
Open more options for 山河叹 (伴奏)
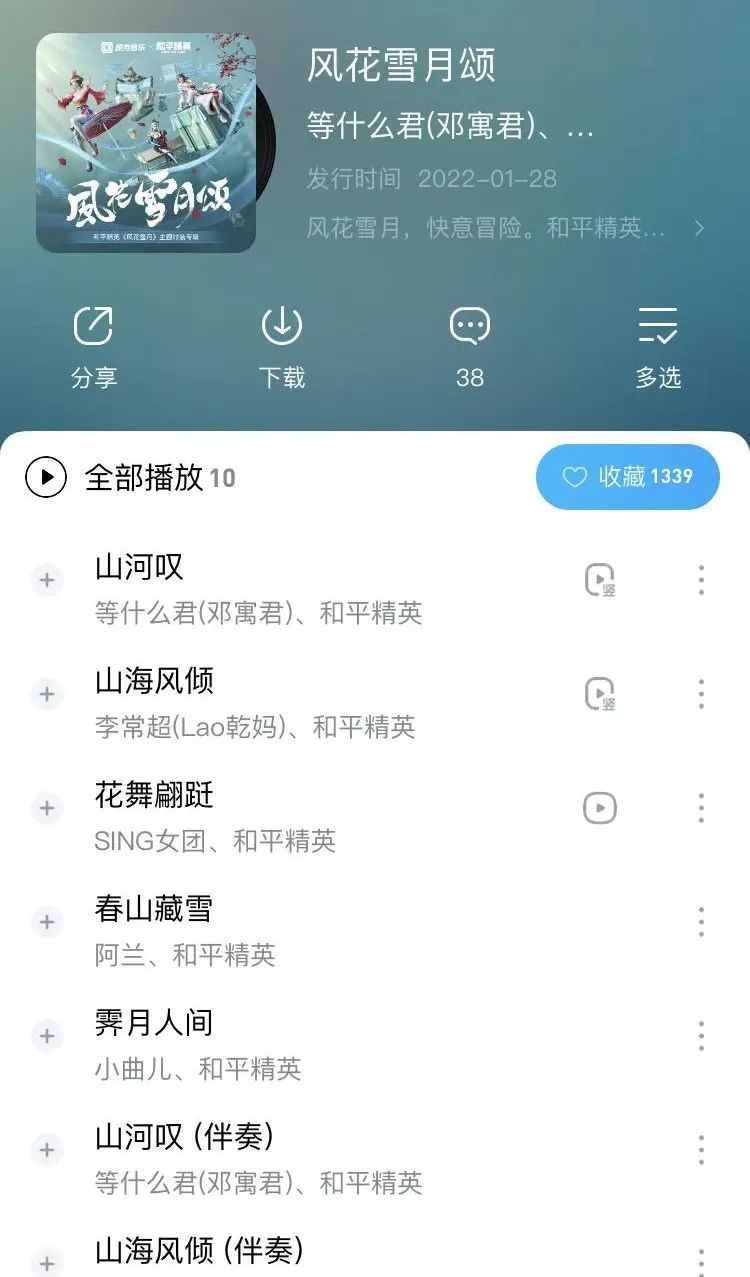pos(701,1150)
